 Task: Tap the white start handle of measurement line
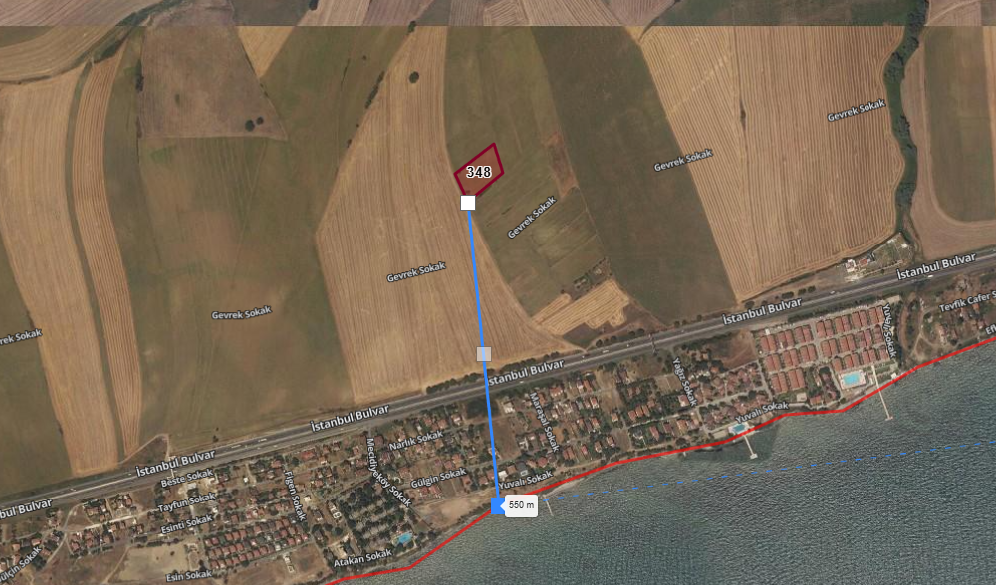click(468, 203)
